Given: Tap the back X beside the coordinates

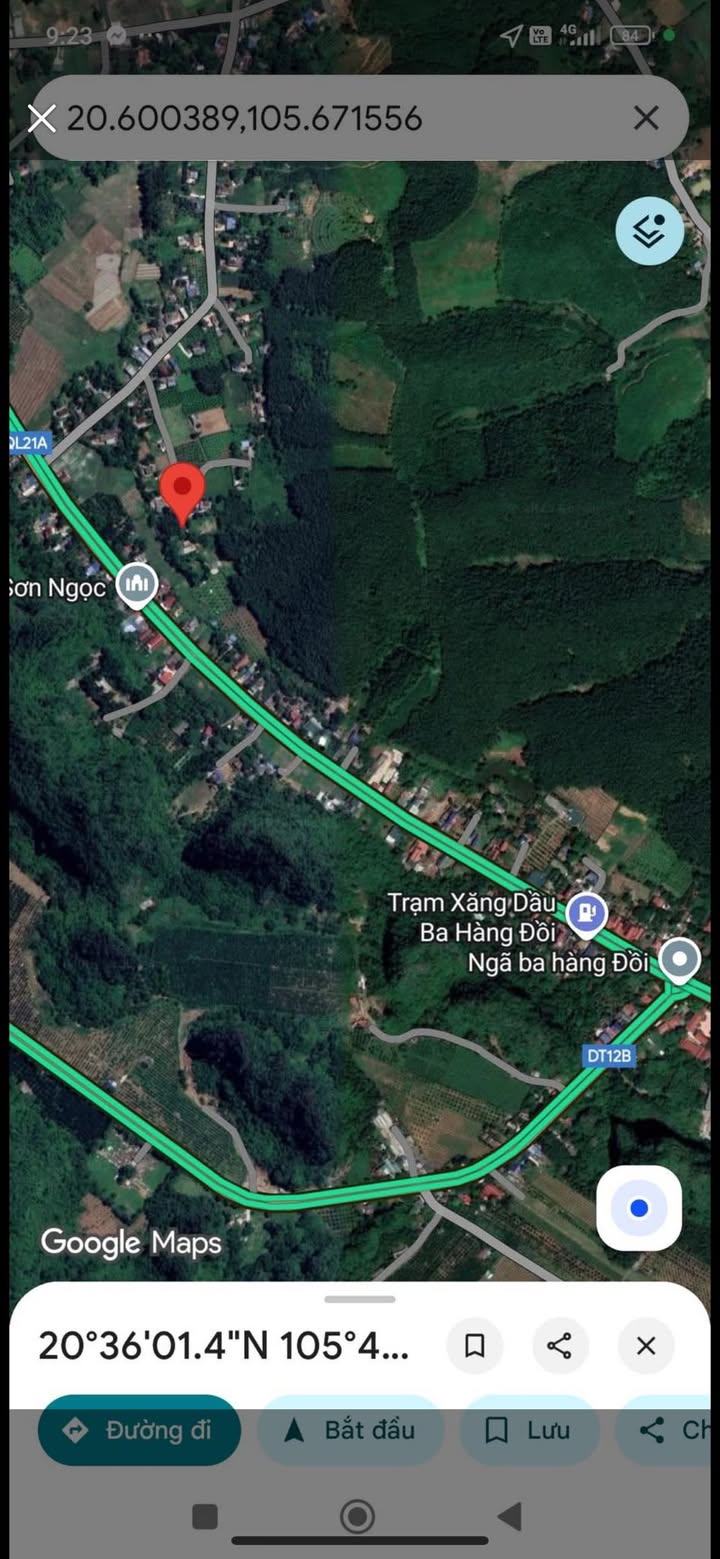Looking at the screenshot, I should click(x=42, y=119).
